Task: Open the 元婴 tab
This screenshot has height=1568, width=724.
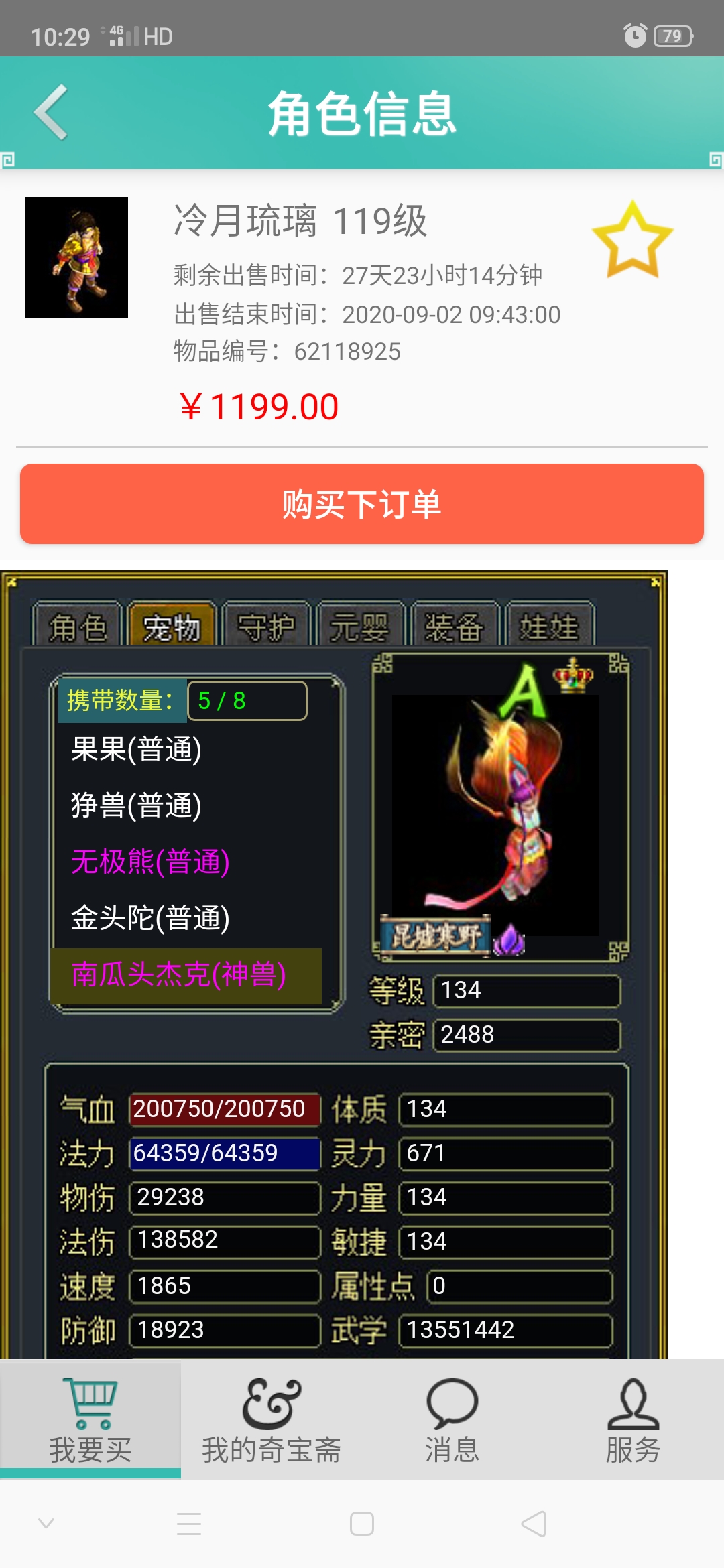Action: pyautogui.click(x=360, y=627)
